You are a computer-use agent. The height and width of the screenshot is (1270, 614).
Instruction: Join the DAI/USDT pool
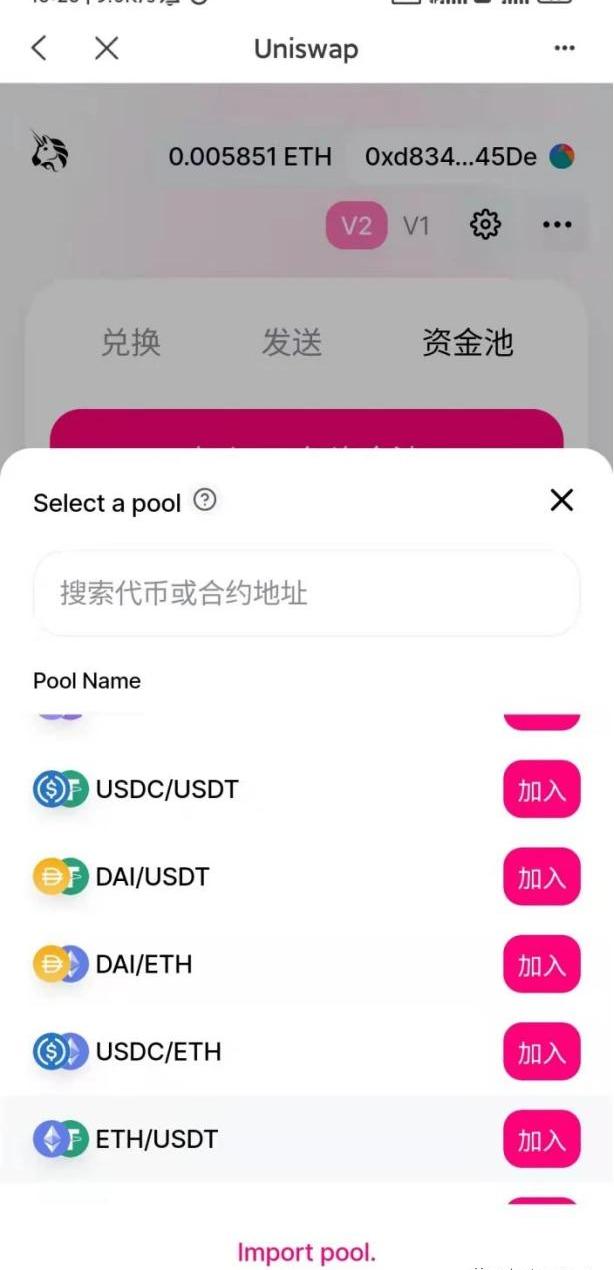click(x=541, y=877)
